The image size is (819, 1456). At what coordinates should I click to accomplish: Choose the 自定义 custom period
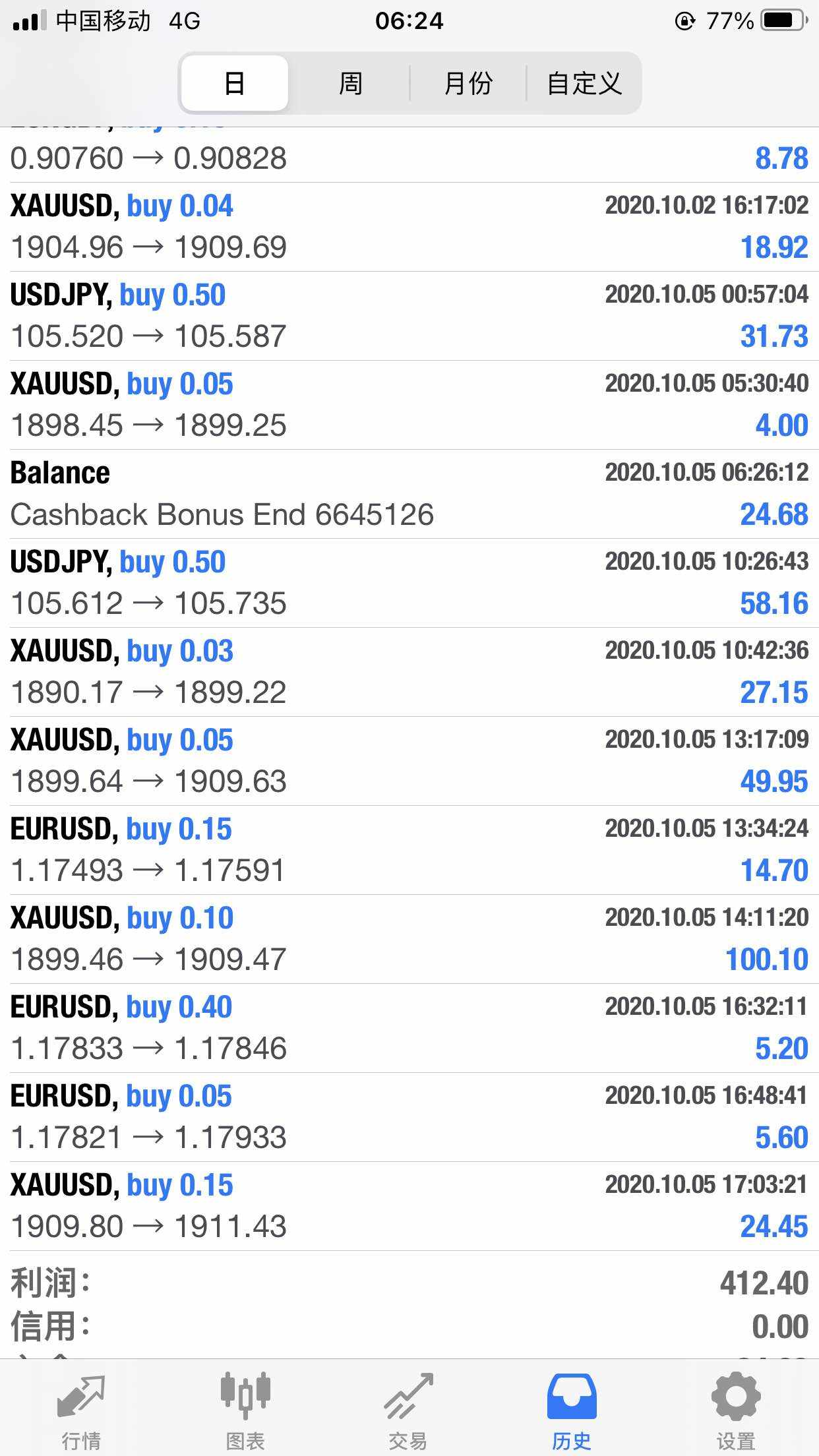[x=584, y=84]
